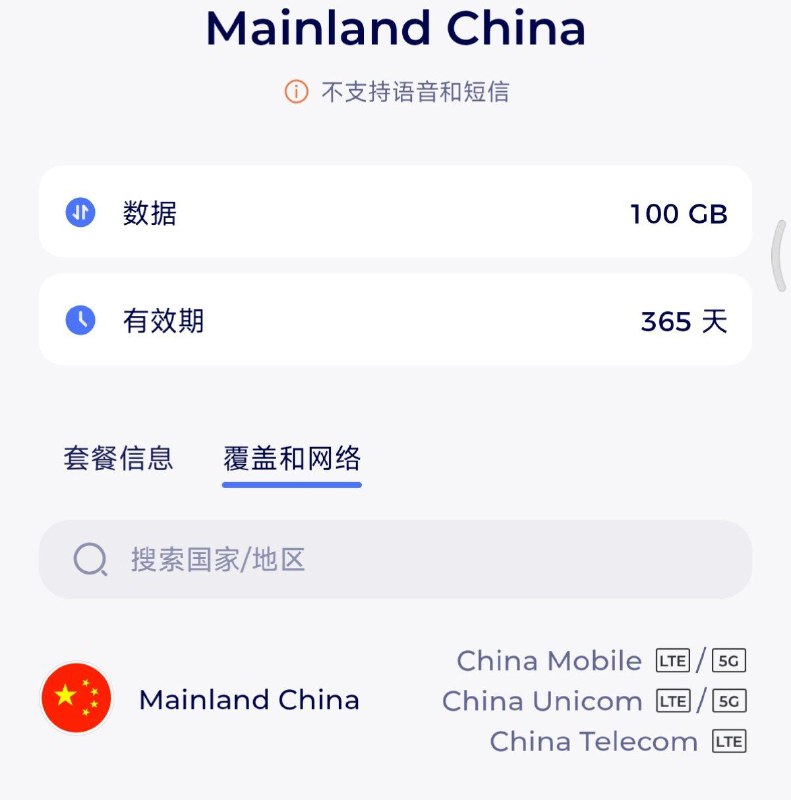
Task: Click the China Unicom network entry
Action: tap(543, 701)
